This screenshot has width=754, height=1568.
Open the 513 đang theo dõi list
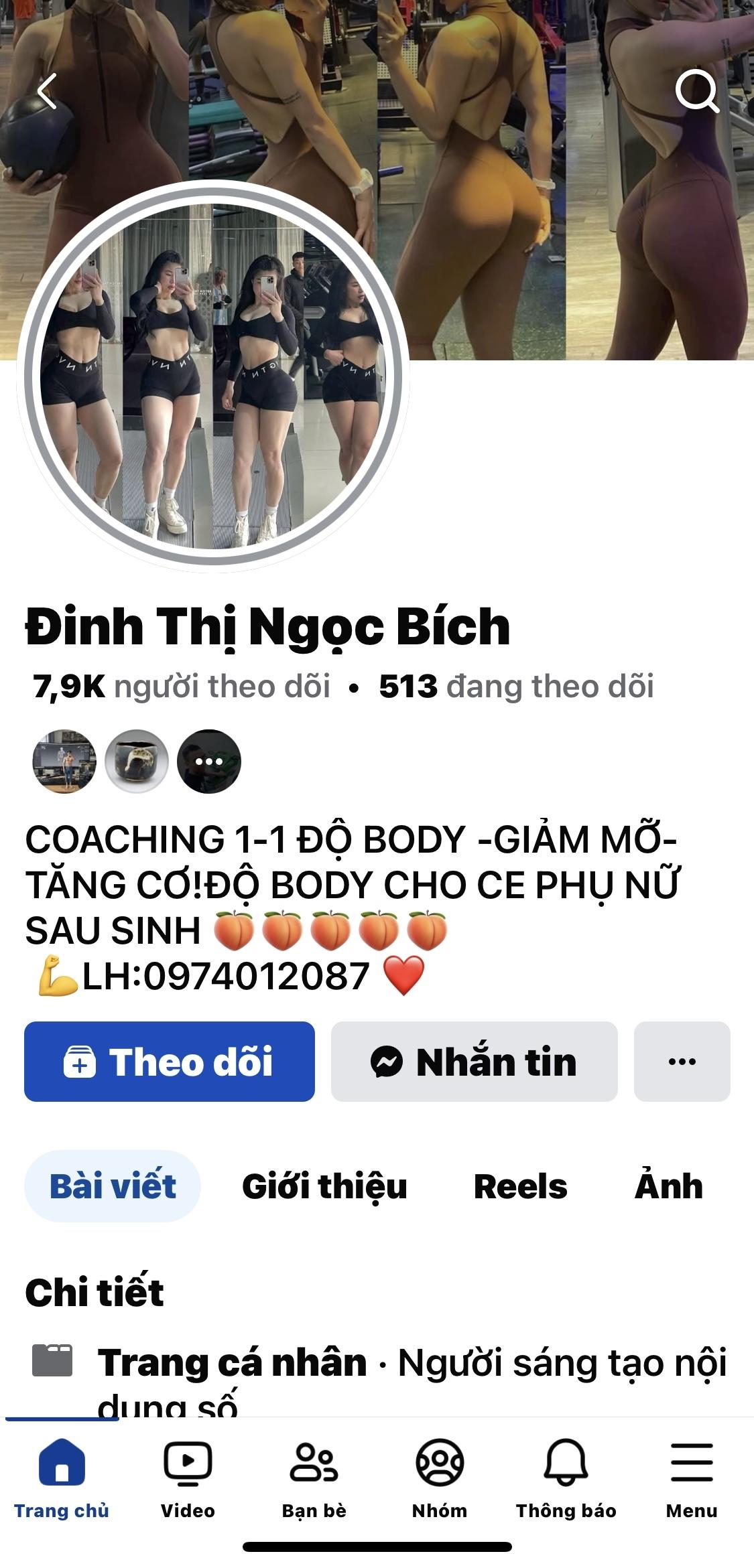click(x=516, y=687)
